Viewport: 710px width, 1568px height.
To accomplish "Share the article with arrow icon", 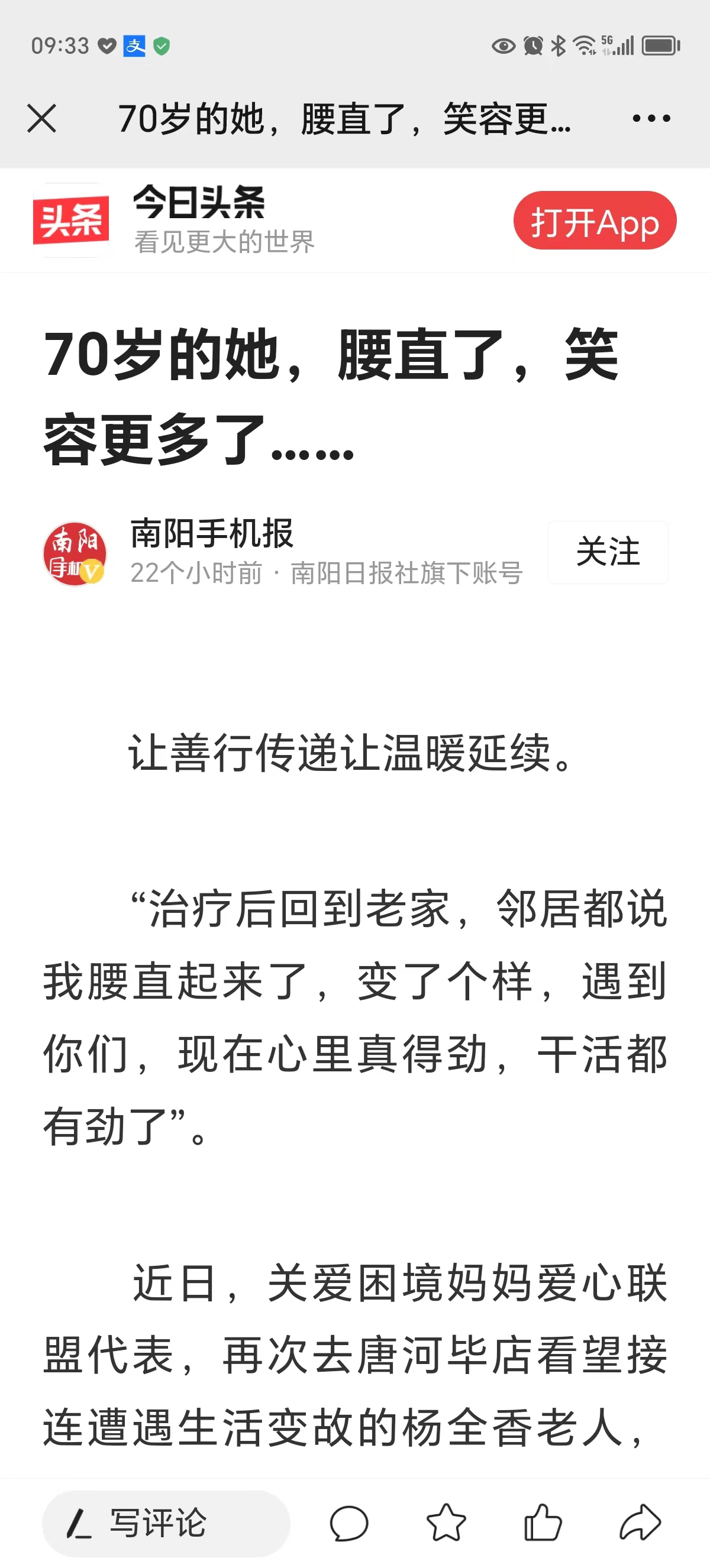I will point(640,1523).
